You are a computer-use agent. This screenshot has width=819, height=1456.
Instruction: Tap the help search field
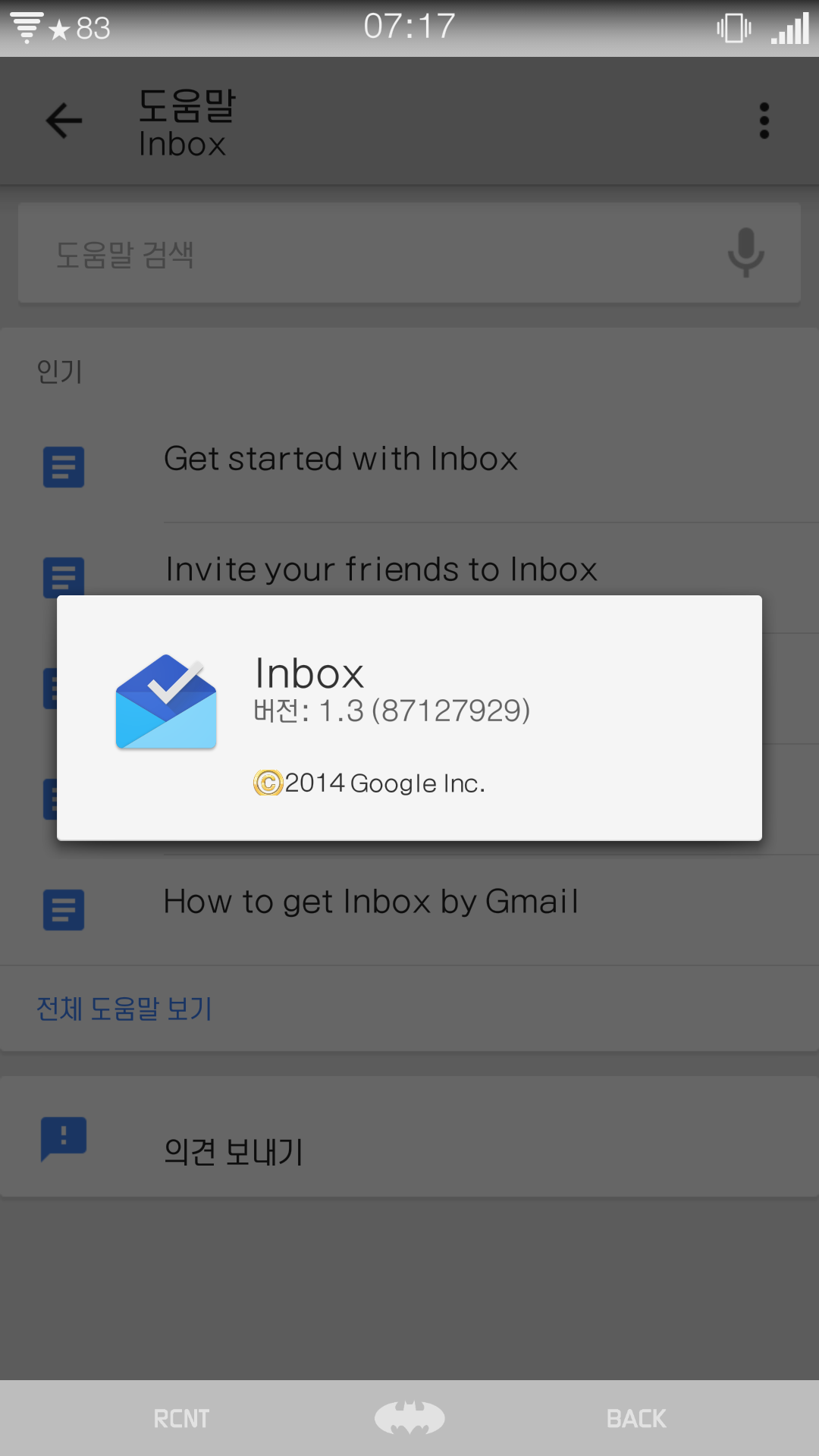[x=364, y=254]
